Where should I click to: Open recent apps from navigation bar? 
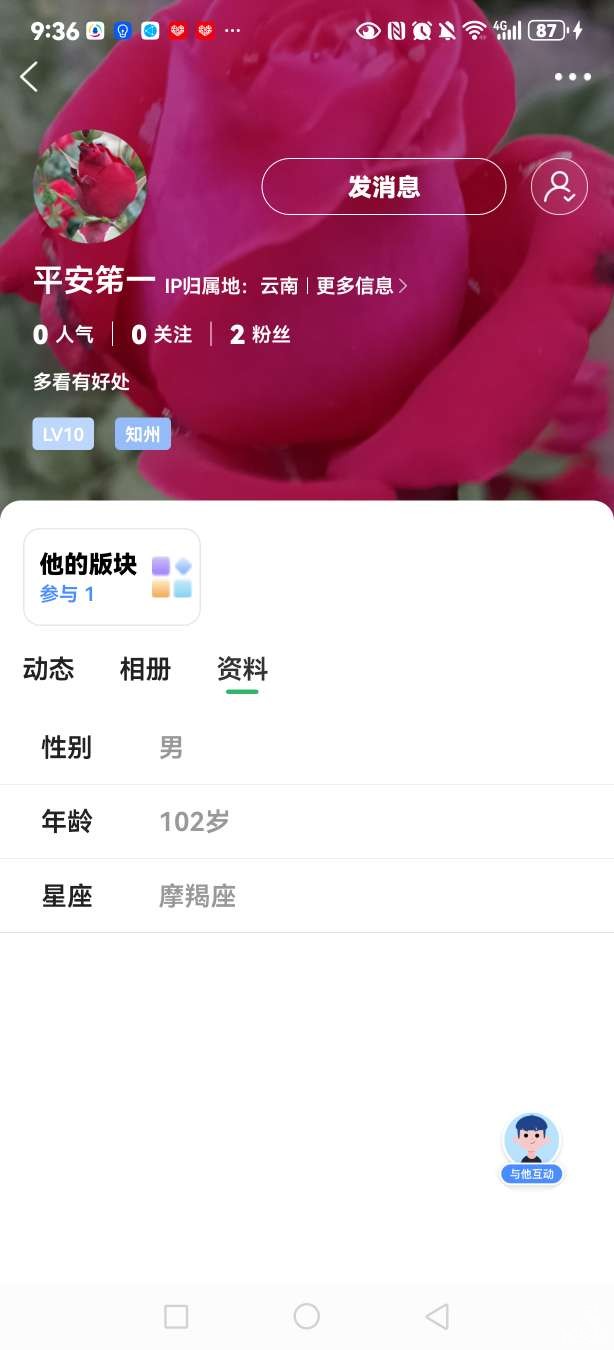coord(176,1316)
